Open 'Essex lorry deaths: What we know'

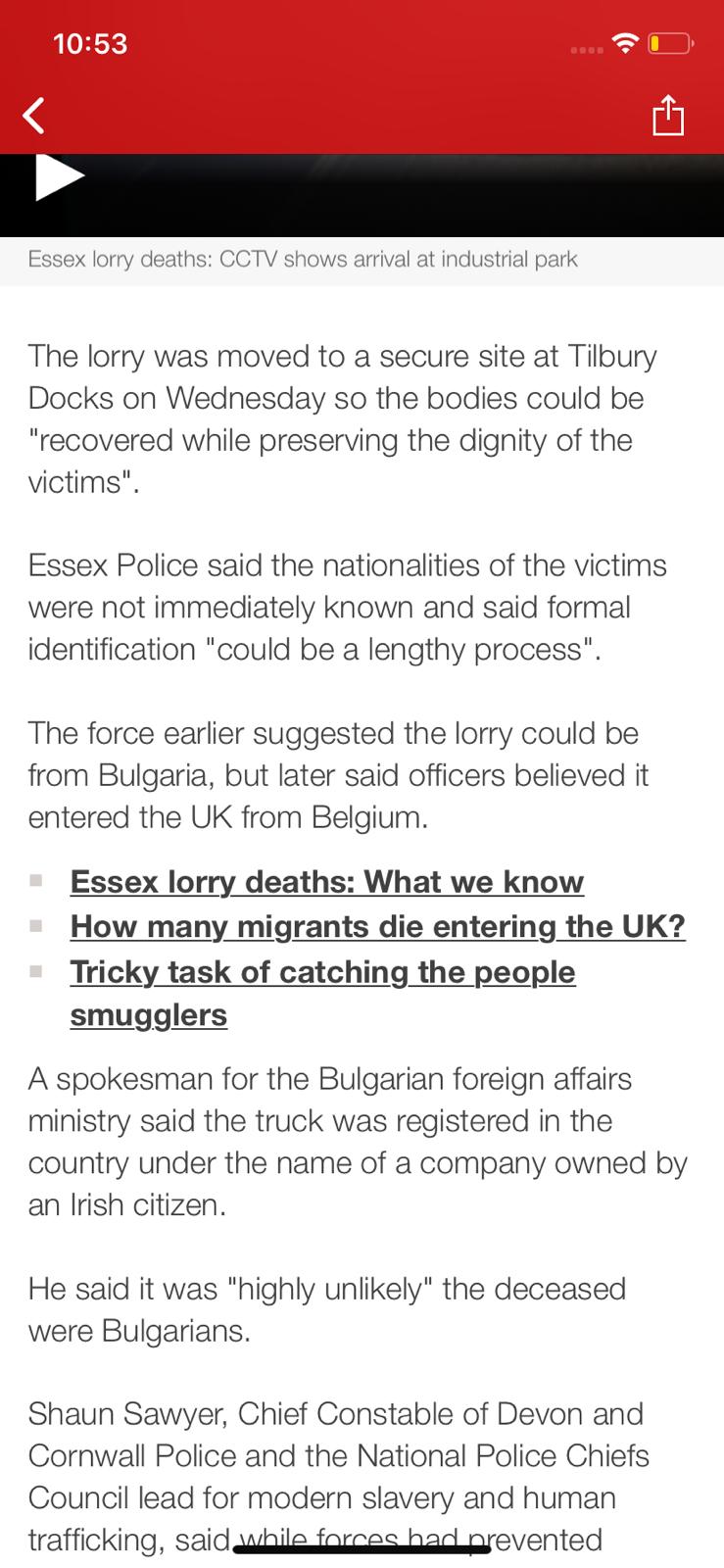click(x=326, y=882)
